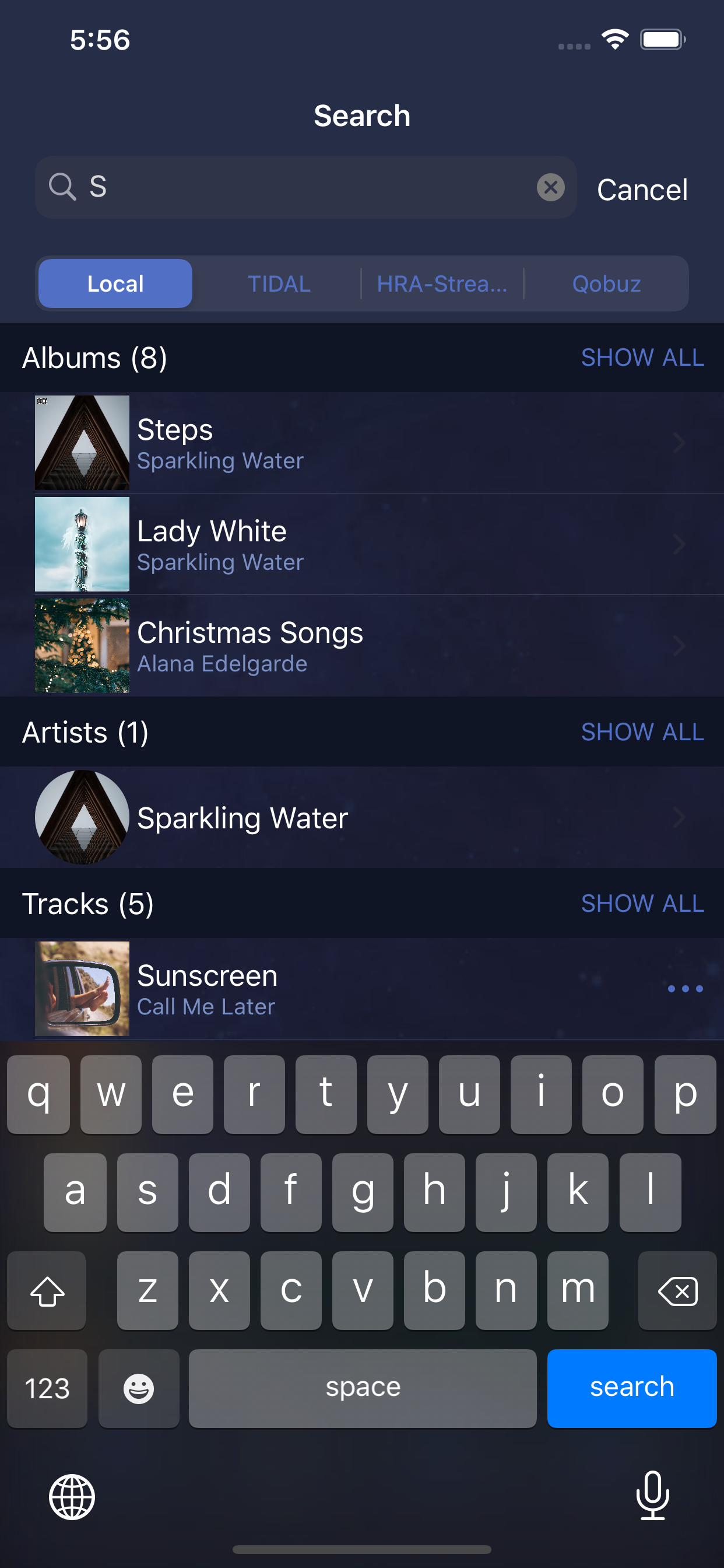Switch to the Qobuz tab

606,283
